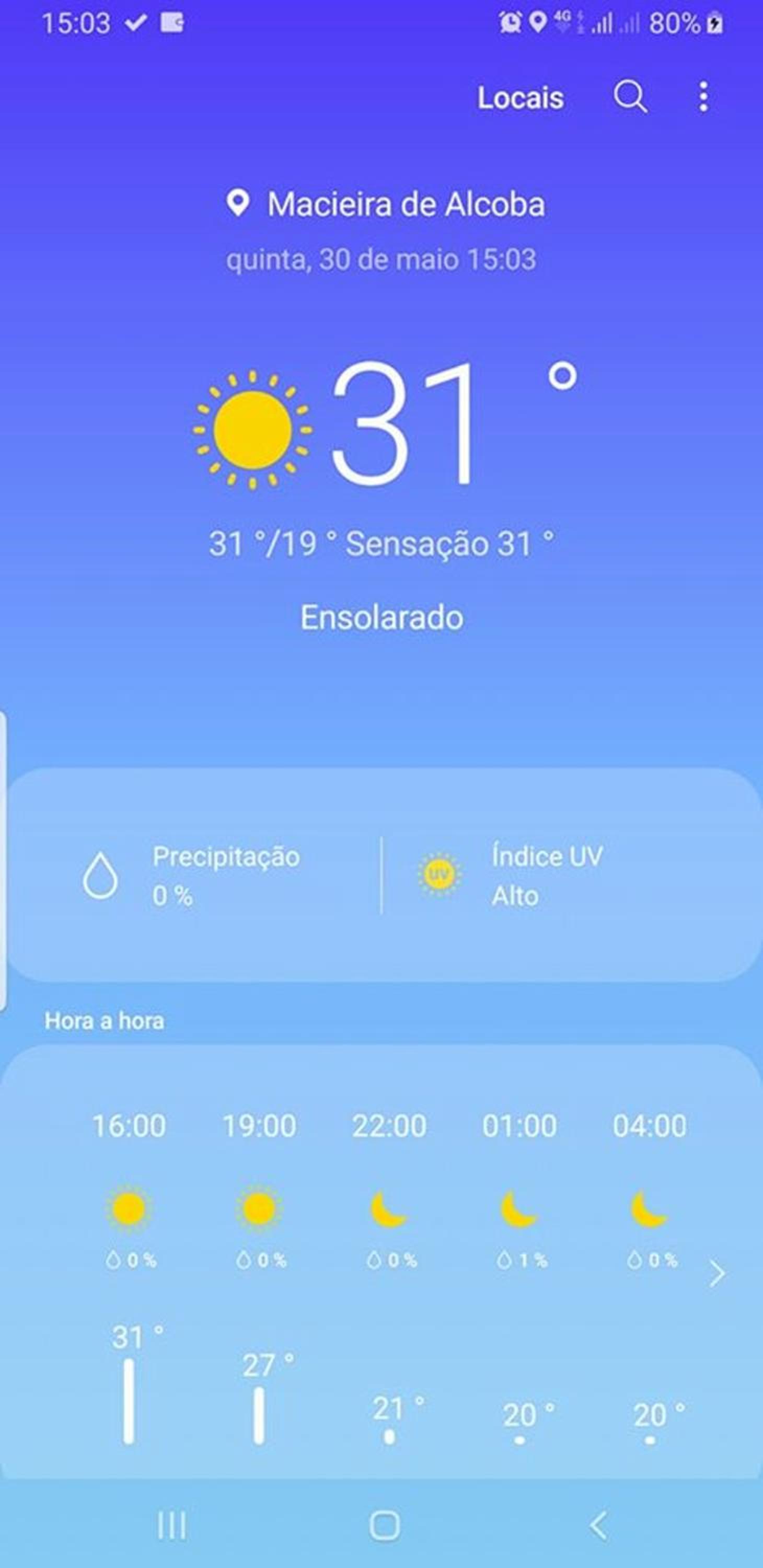This screenshot has height=1568, width=763.
Task: Open the Índice UV details
Action: click(x=511, y=875)
